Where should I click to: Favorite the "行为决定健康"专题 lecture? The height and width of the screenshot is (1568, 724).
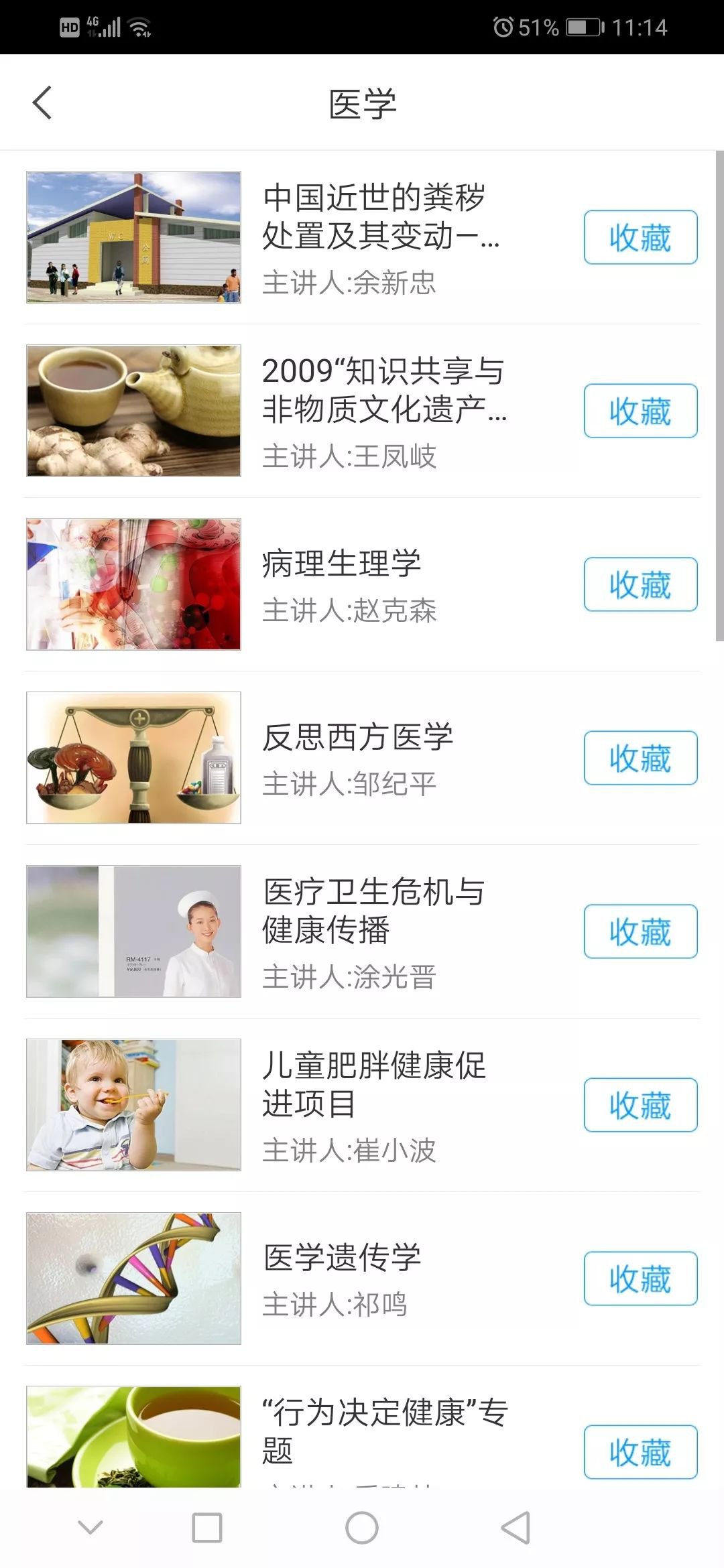[640, 1452]
